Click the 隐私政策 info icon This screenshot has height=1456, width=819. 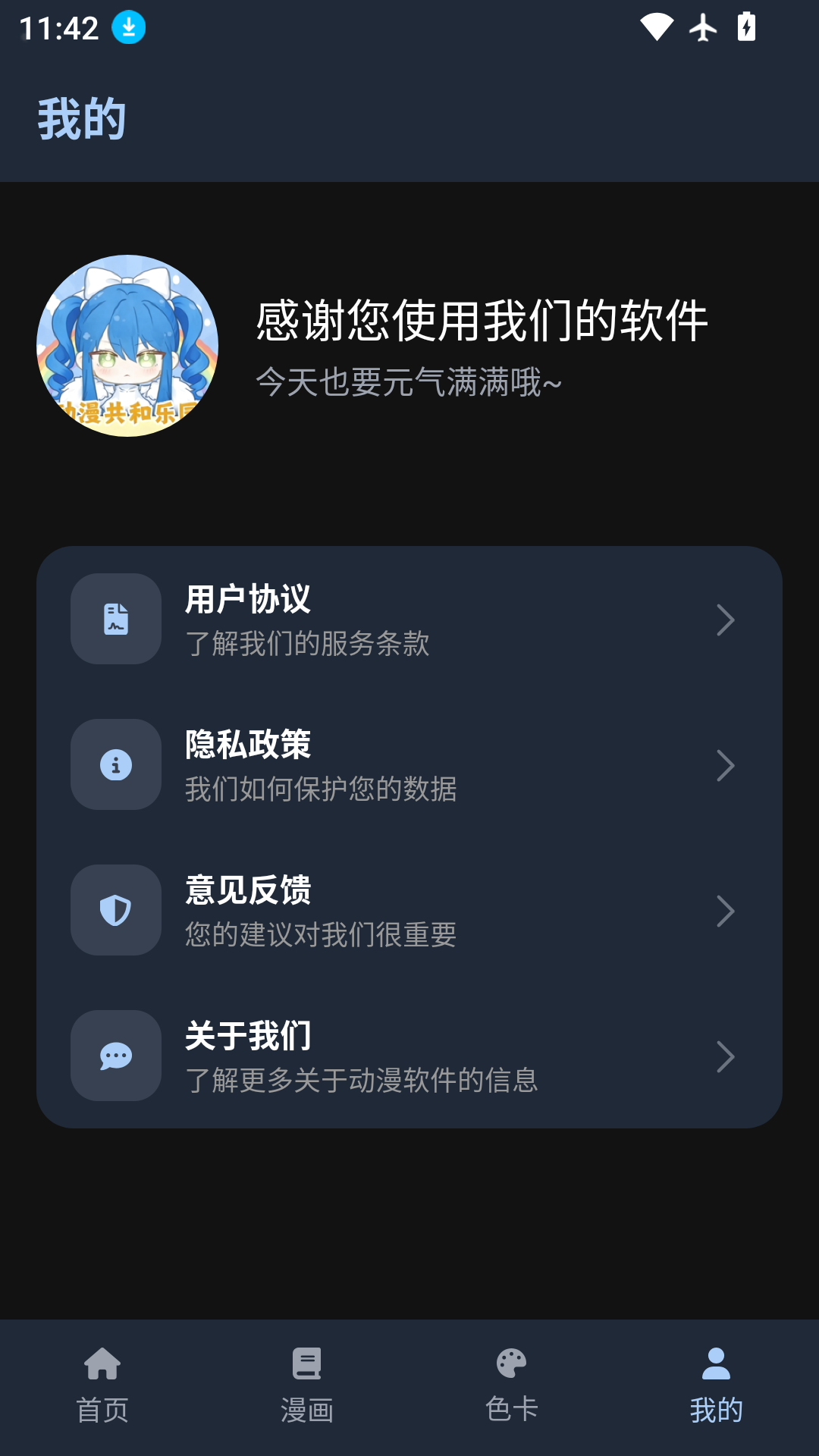pos(115,764)
